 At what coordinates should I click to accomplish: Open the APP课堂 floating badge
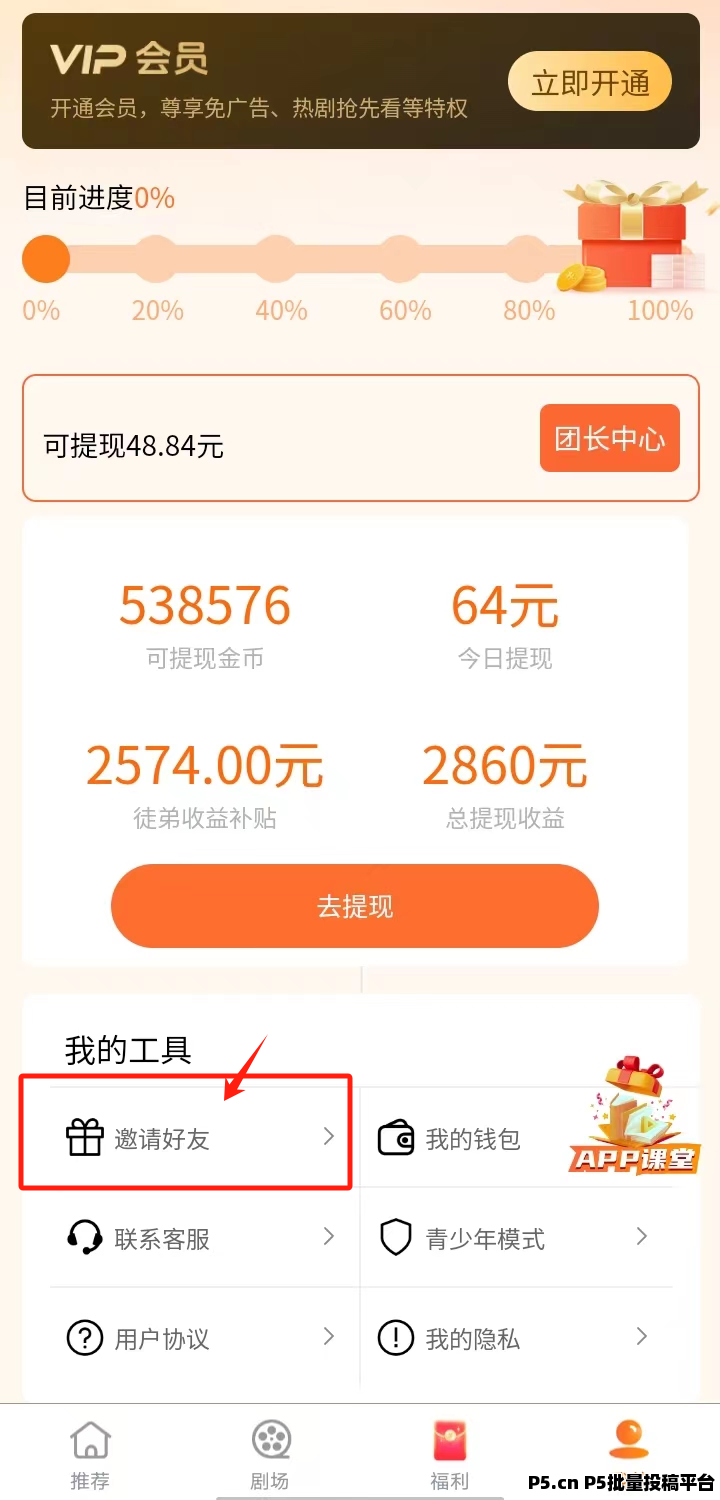[635, 1115]
